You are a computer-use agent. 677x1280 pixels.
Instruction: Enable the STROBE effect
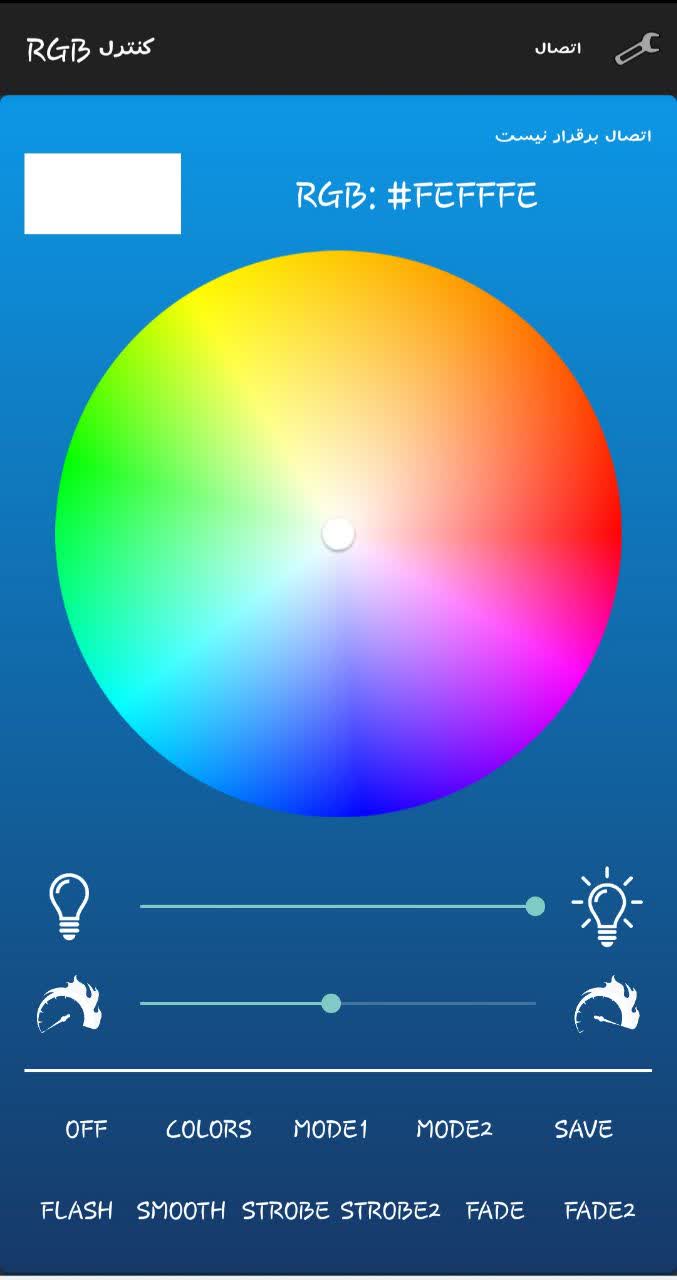pos(285,1211)
